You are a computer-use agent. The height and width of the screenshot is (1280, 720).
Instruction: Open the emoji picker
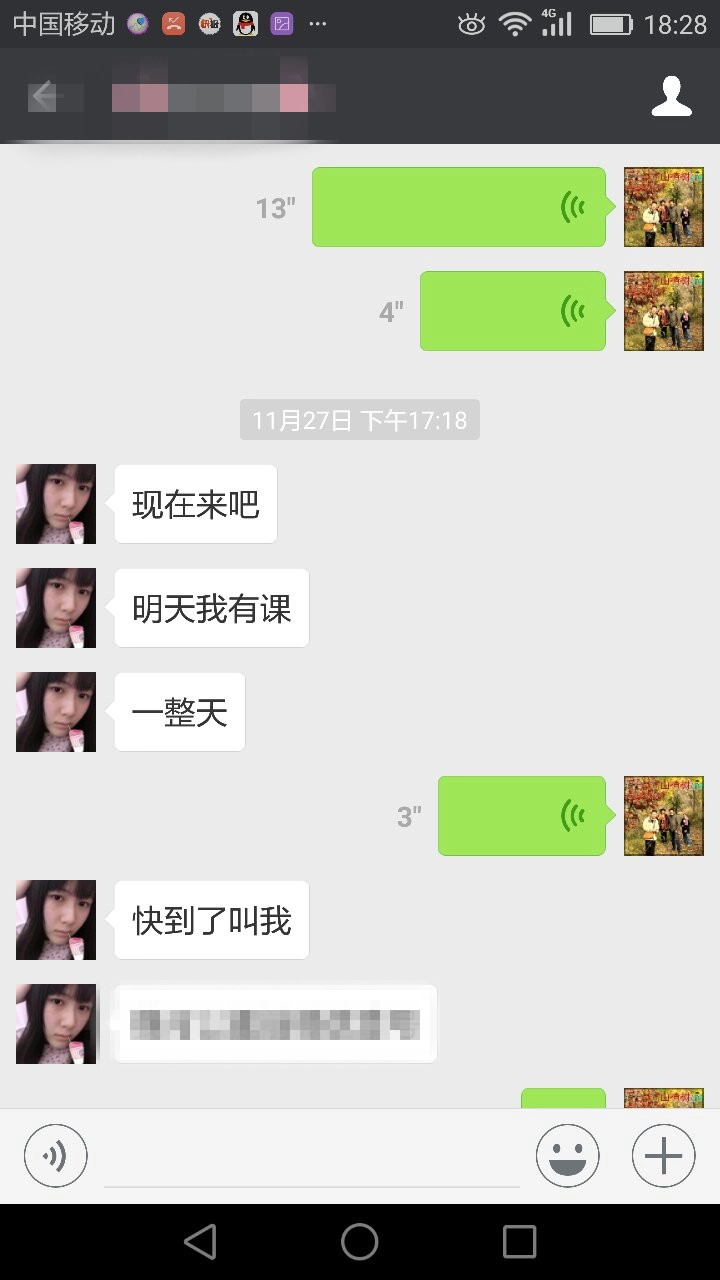[x=567, y=1156]
